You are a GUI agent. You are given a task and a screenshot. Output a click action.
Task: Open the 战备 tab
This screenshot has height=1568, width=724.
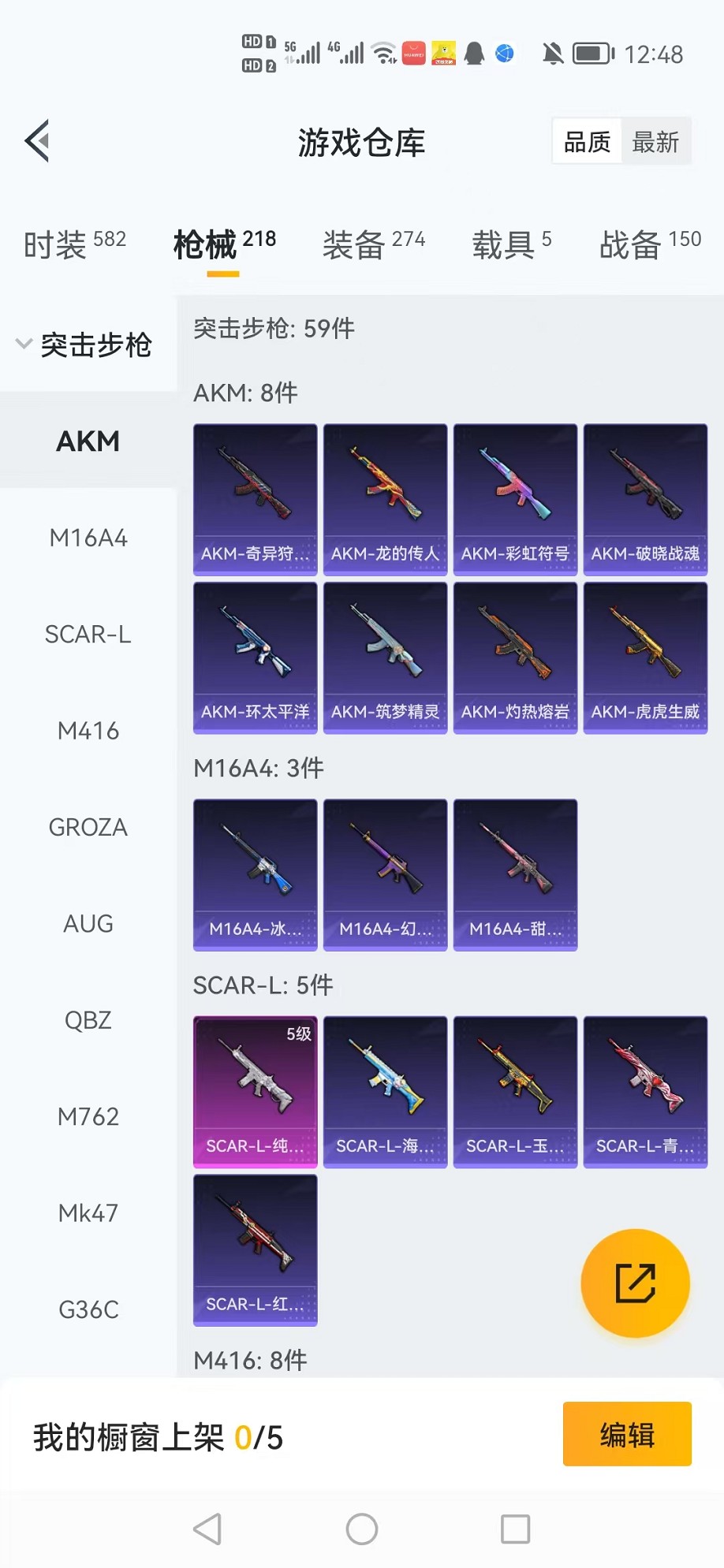pos(649,244)
